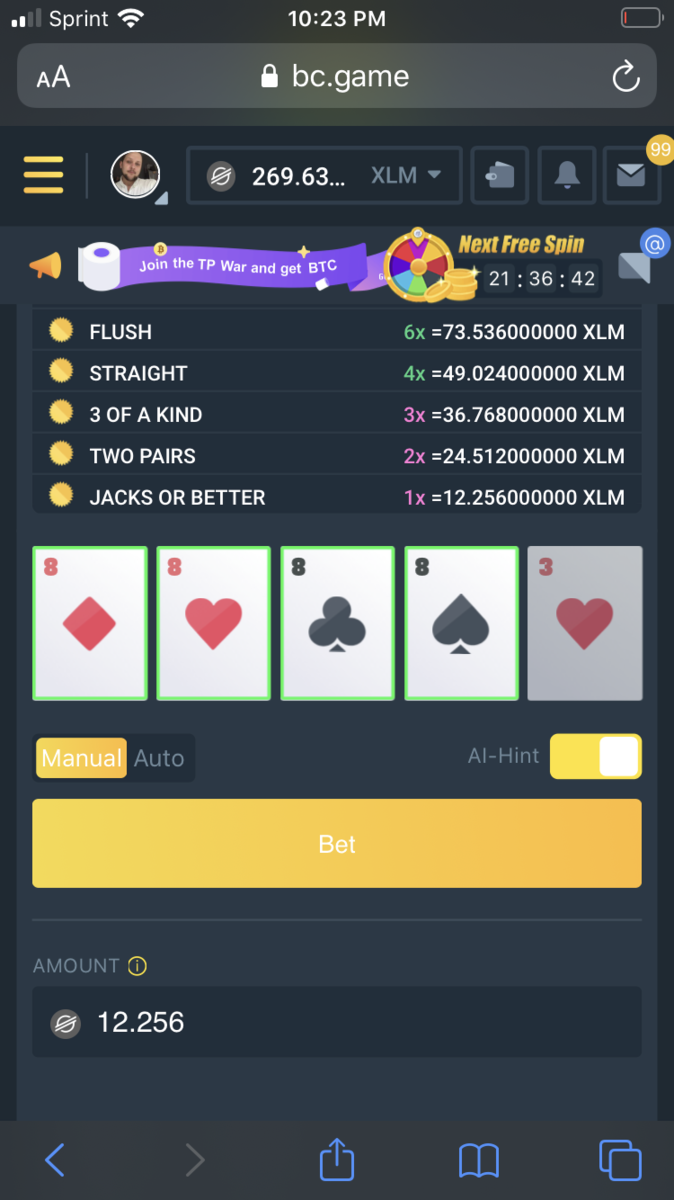Open the mail inbox
Image resolution: width=674 pixels, height=1200 pixels.
point(630,176)
